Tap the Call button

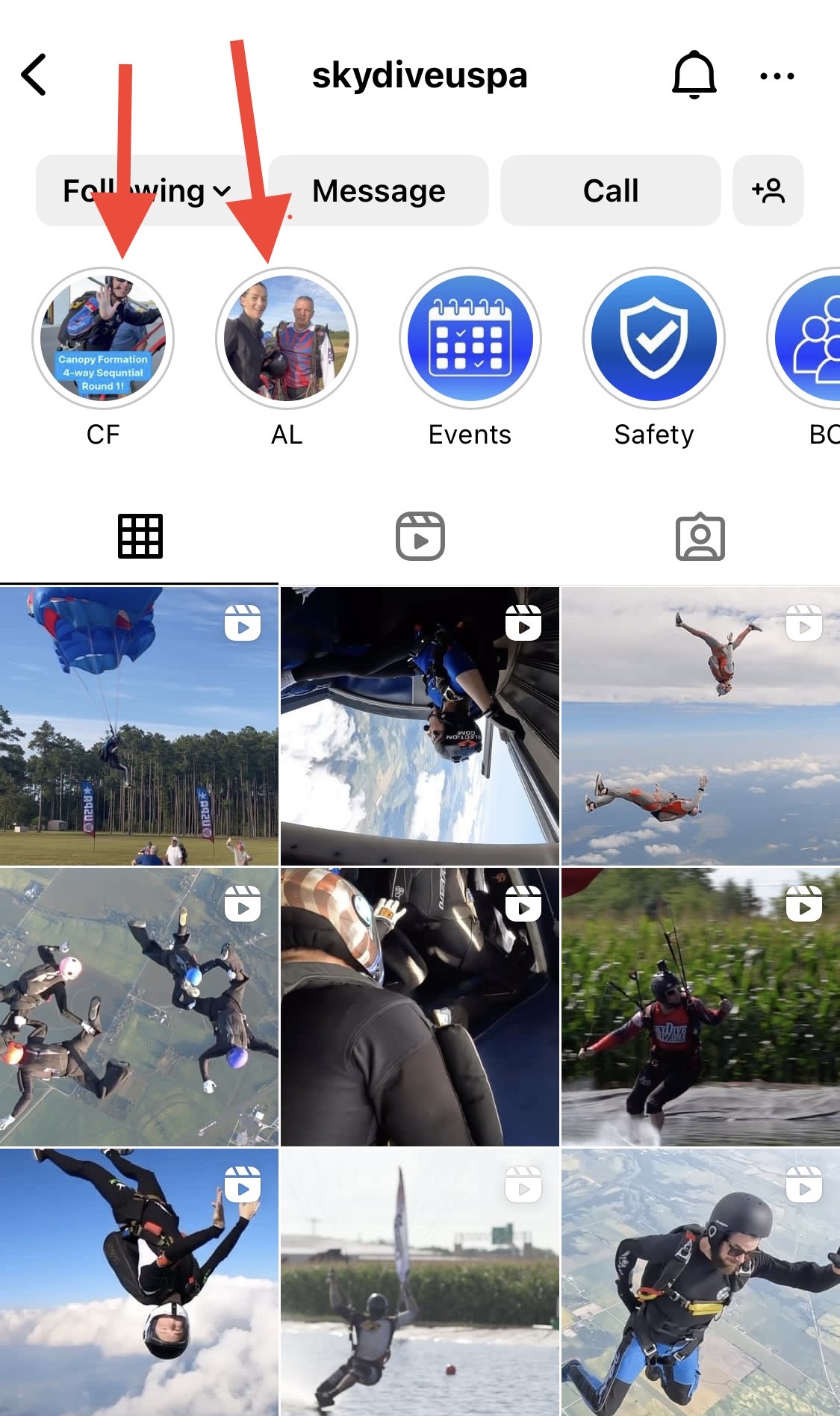click(x=610, y=191)
